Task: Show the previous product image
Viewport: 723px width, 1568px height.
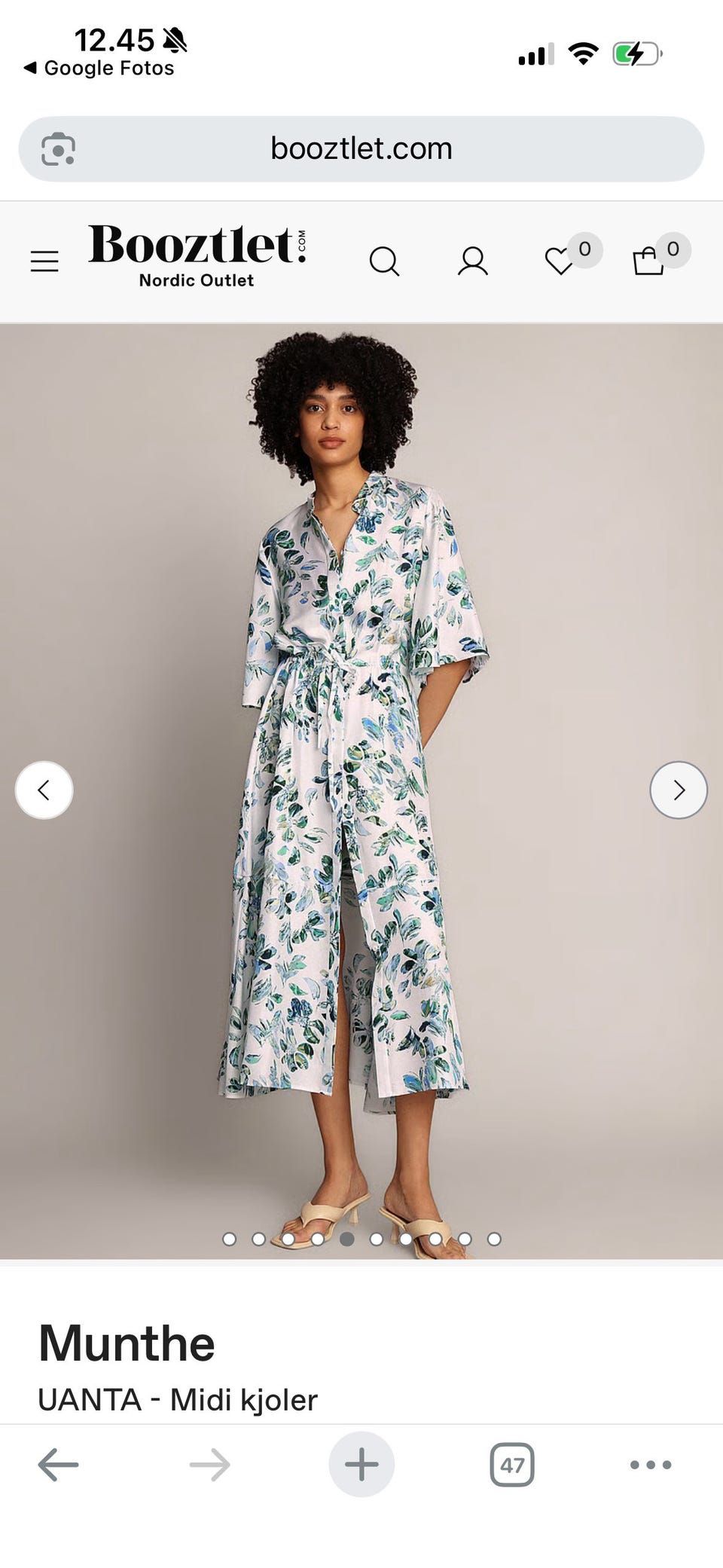Action: tap(44, 790)
